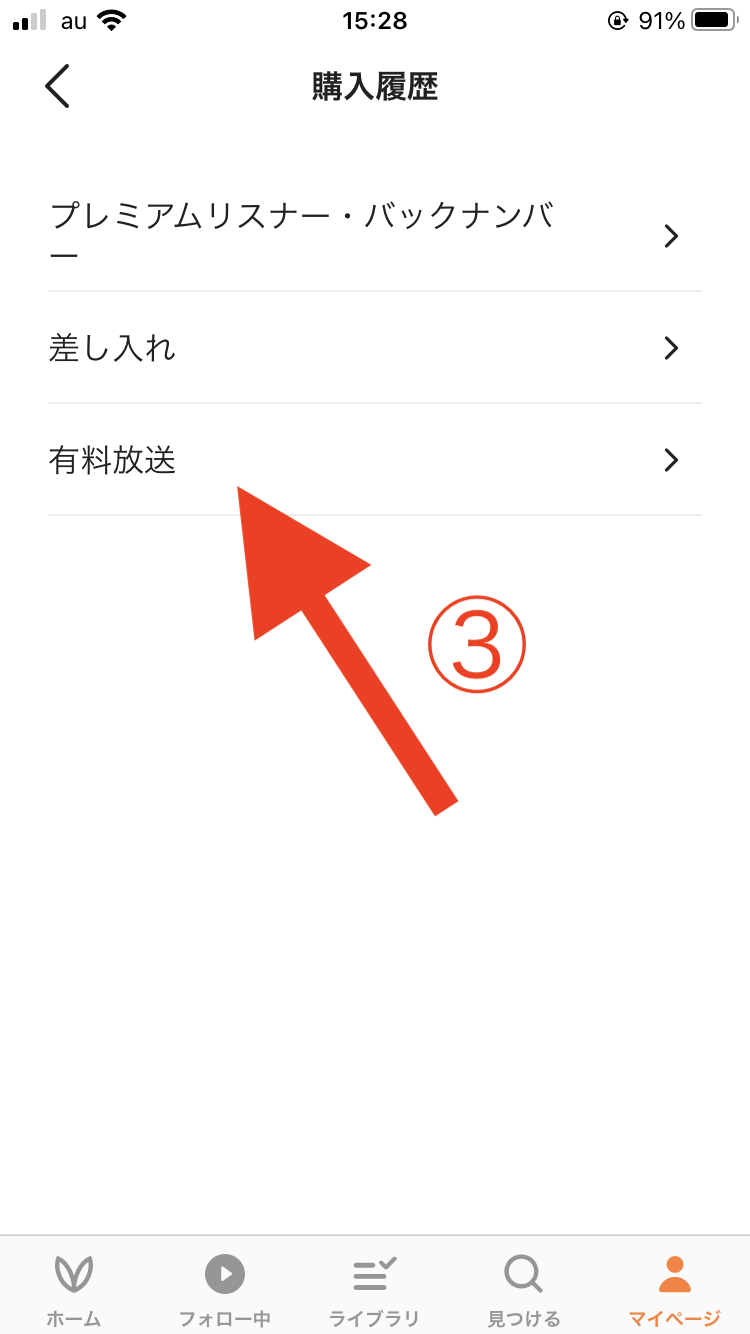Viewport: 750px width, 1334px height.
Task: Go back using the top-left arrow
Action: (58, 87)
